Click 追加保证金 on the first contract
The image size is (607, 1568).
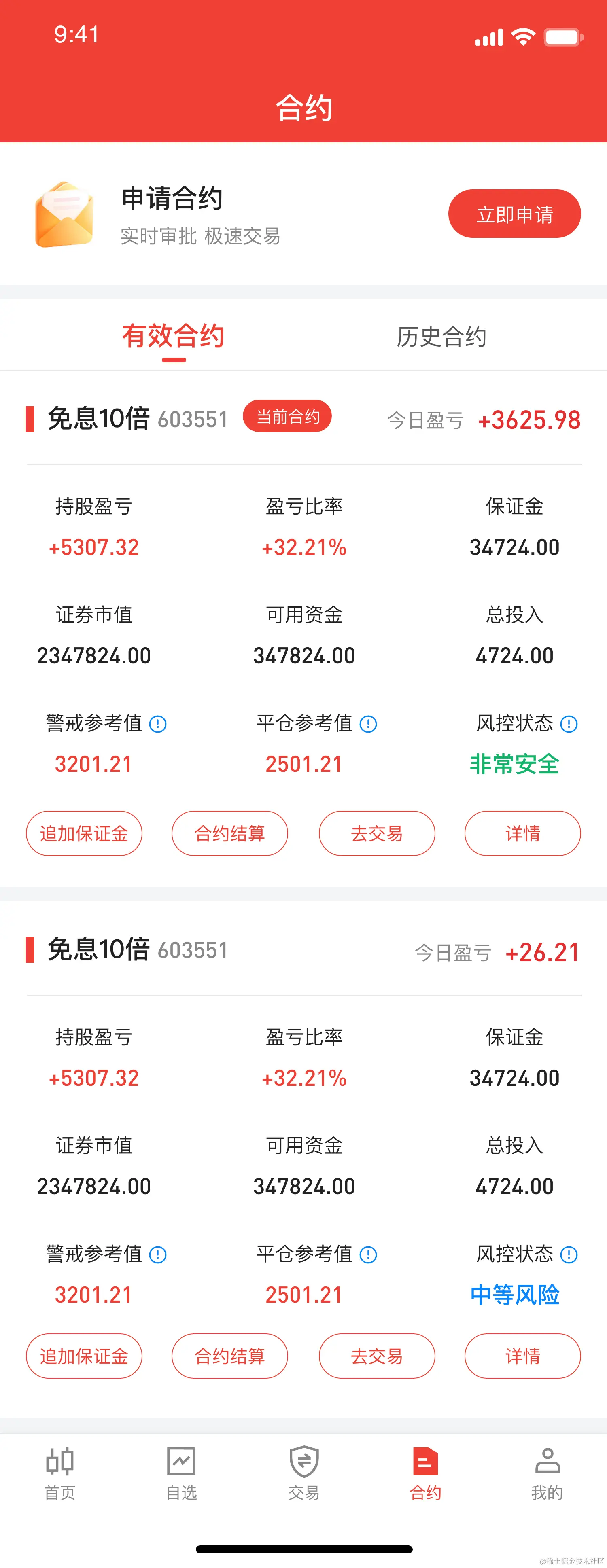(x=84, y=833)
